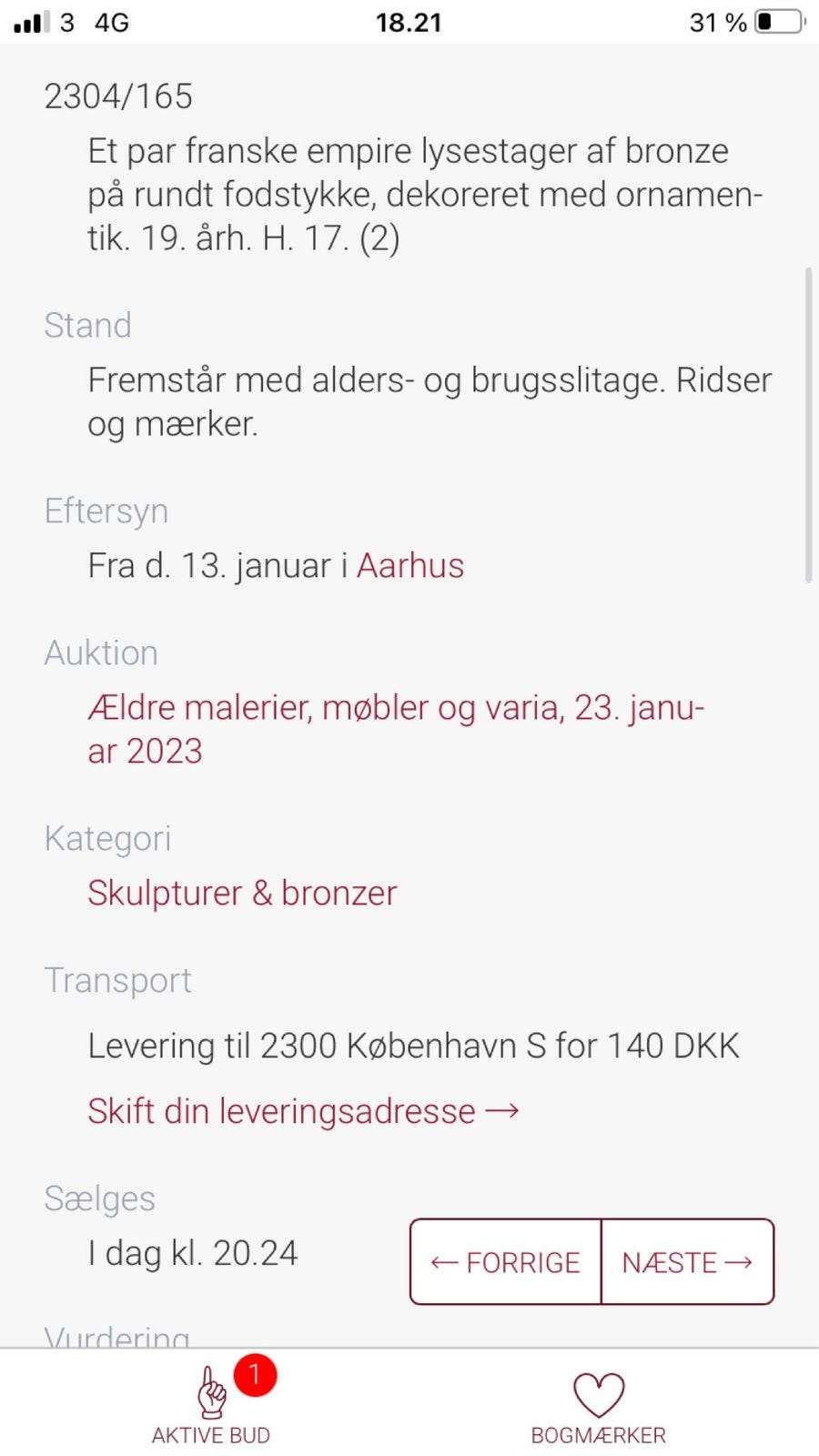Tap the Transport section heading

pyautogui.click(x=117, y=980)
